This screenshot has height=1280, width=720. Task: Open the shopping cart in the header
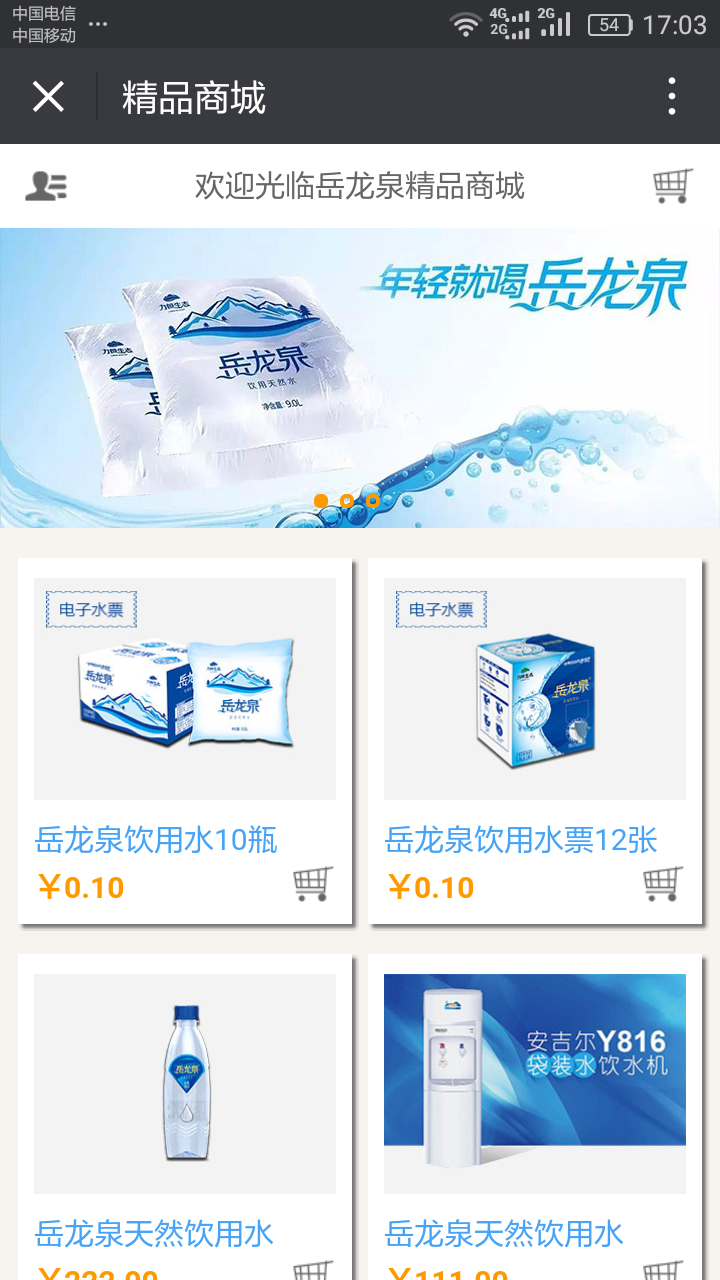(x=672, y=186)
